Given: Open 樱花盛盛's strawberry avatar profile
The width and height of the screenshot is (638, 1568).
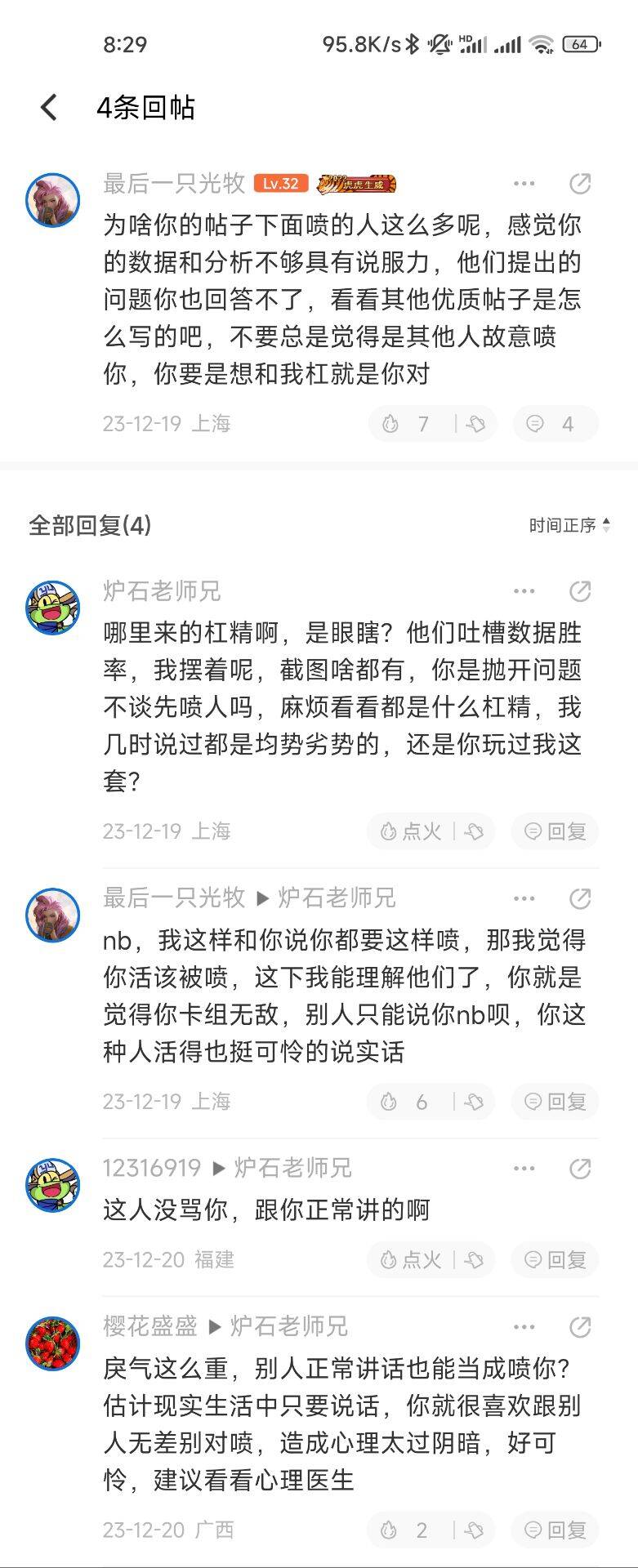Looking at the screenshot, I should tap(53, 1343).
